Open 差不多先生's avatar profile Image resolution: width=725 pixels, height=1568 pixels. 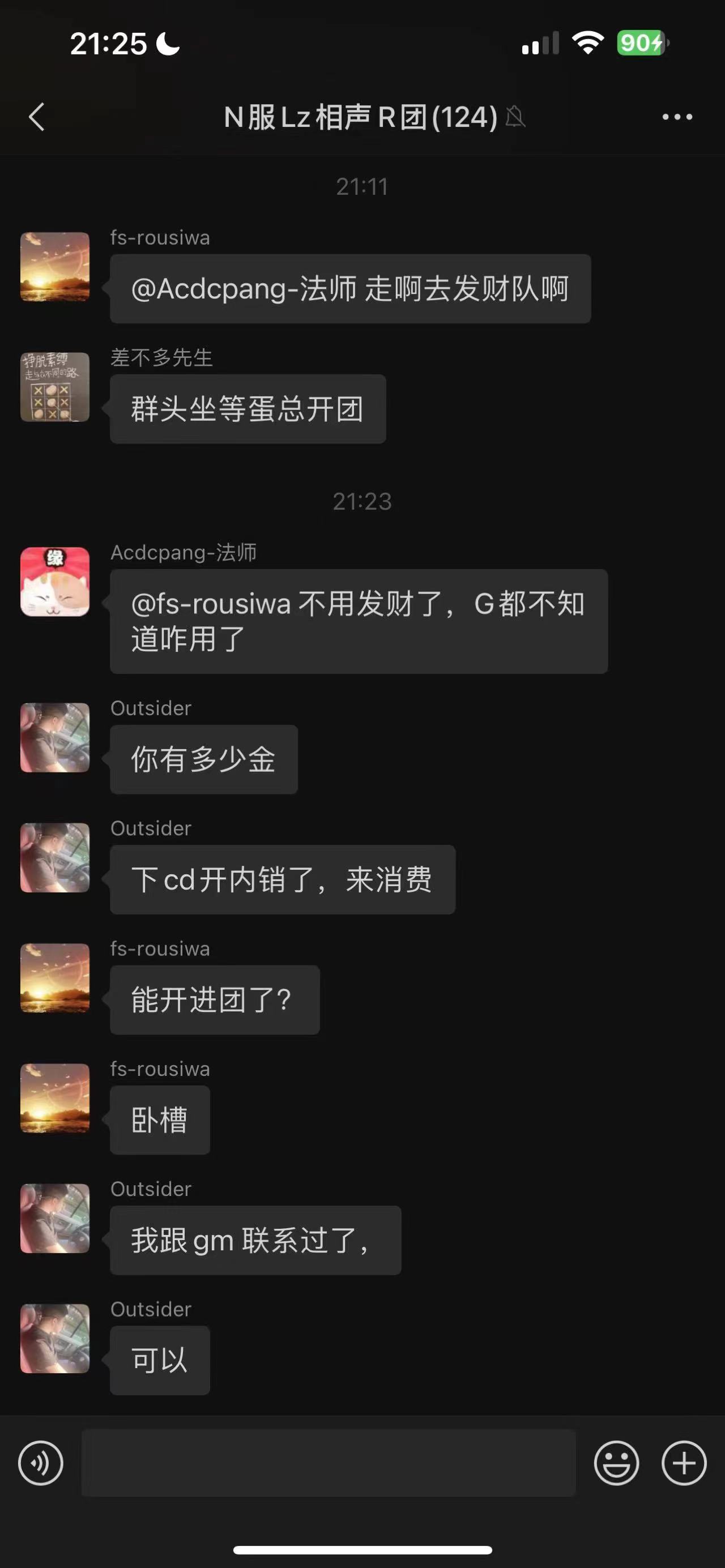tap(55, 387)
